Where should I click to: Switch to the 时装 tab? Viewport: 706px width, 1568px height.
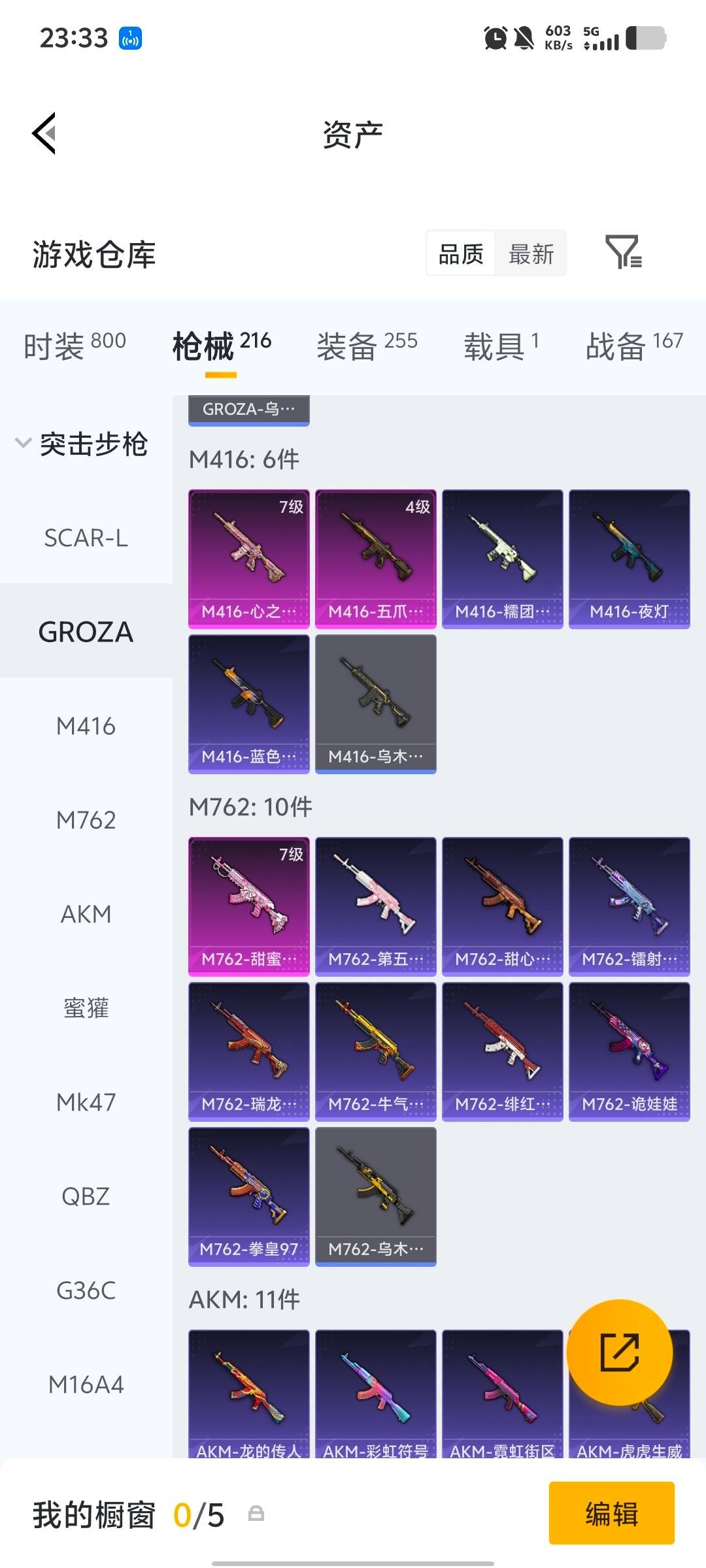pyautogui.click(x=75, y=345)
